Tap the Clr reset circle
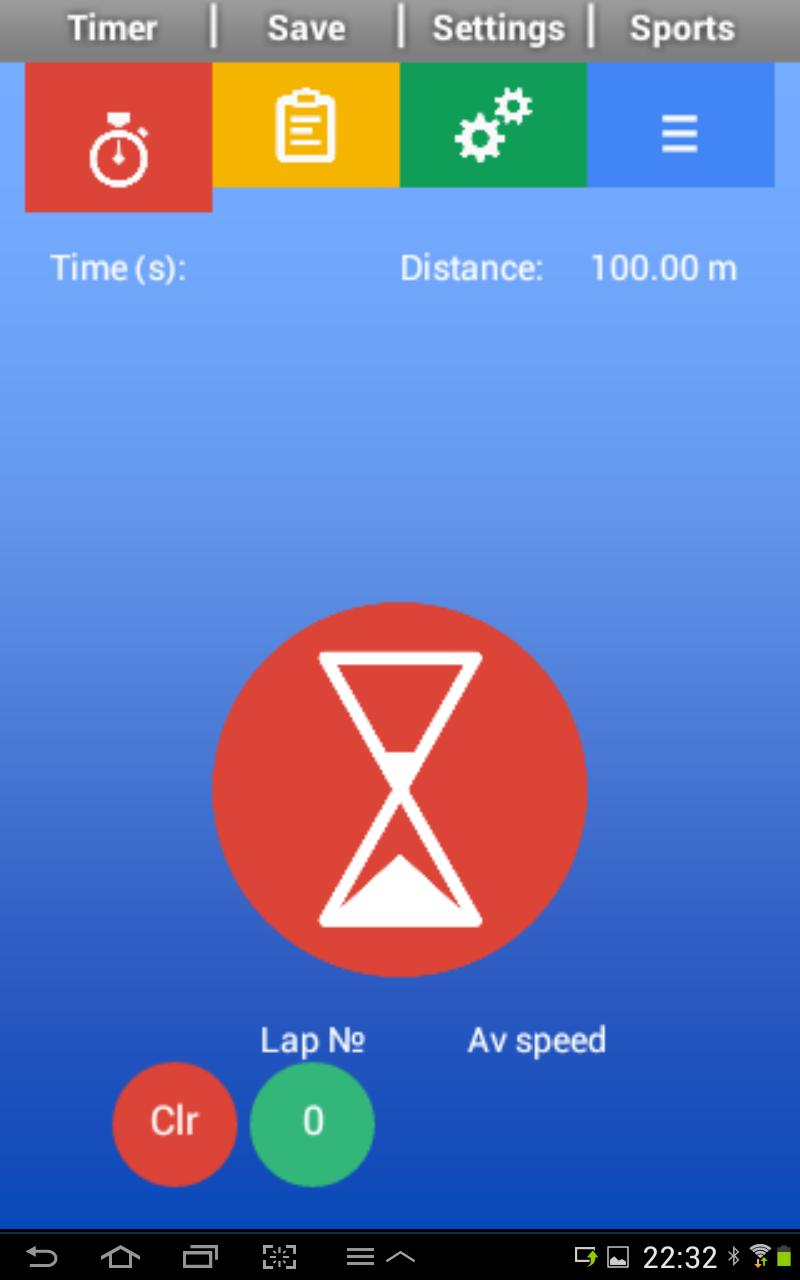Image resolution: width=800 pixels, height=1280 pixels. tap(174, 1123)
